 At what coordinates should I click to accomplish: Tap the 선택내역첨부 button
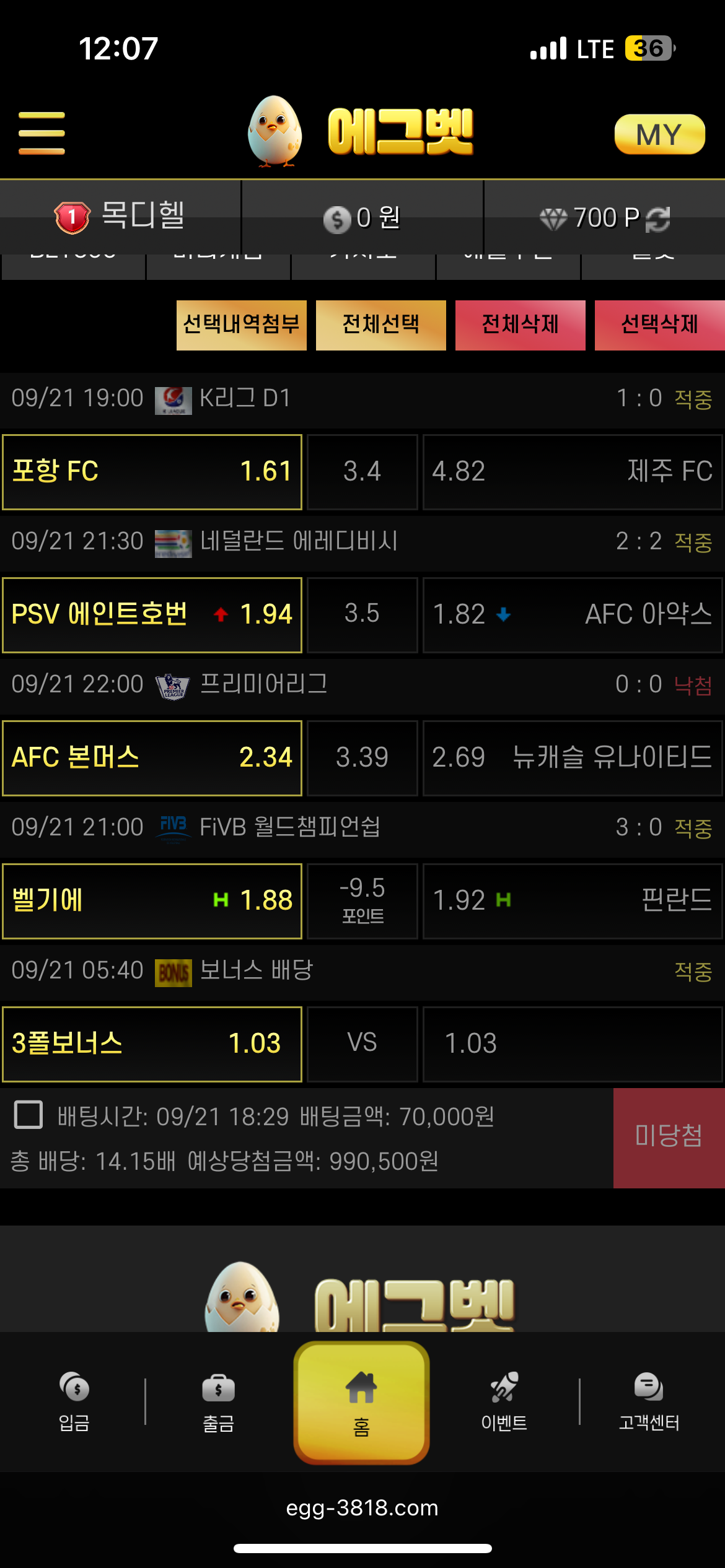click(x=242, y=325)
